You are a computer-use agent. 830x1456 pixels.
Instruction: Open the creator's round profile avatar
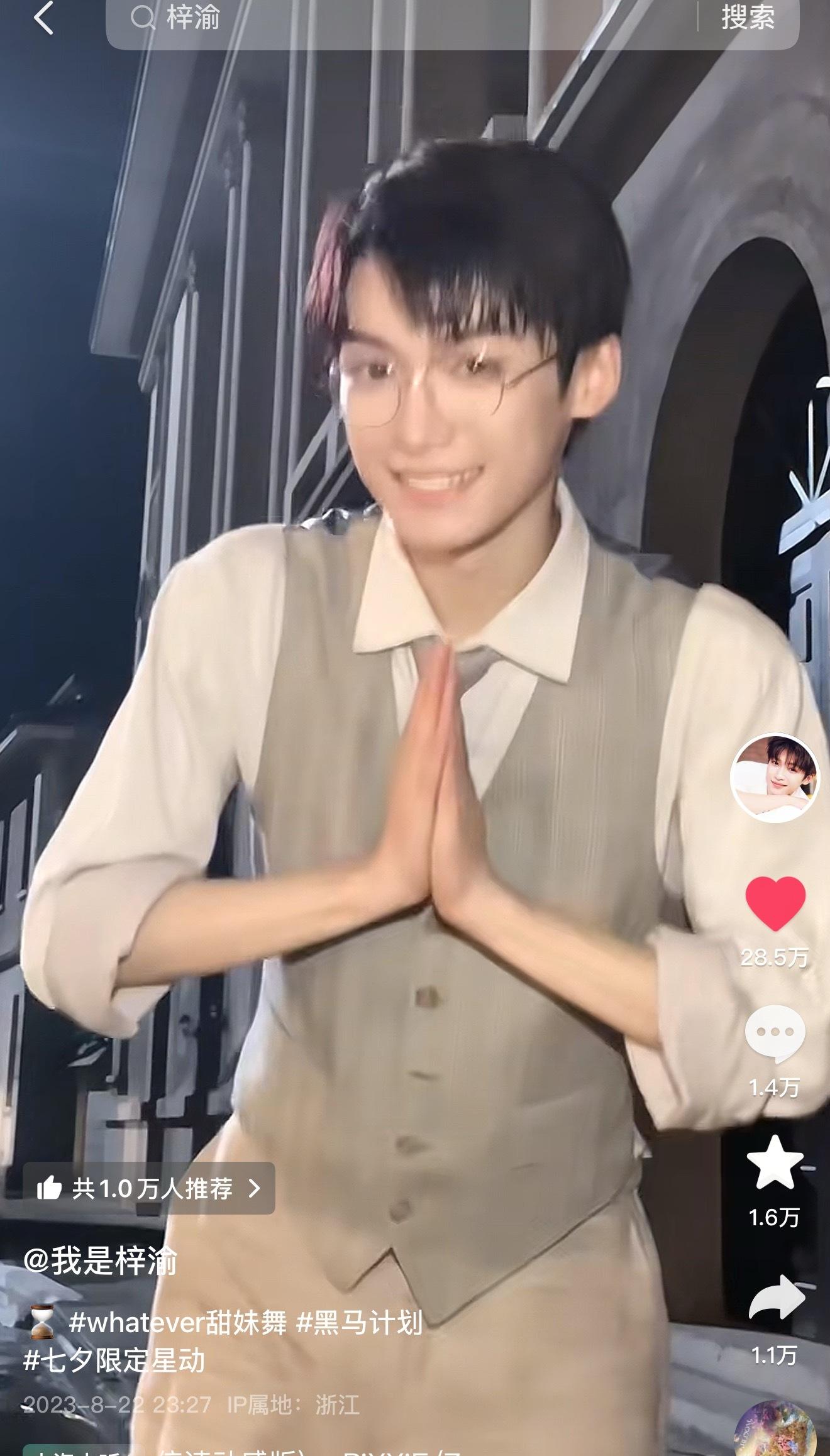point(774,778)
